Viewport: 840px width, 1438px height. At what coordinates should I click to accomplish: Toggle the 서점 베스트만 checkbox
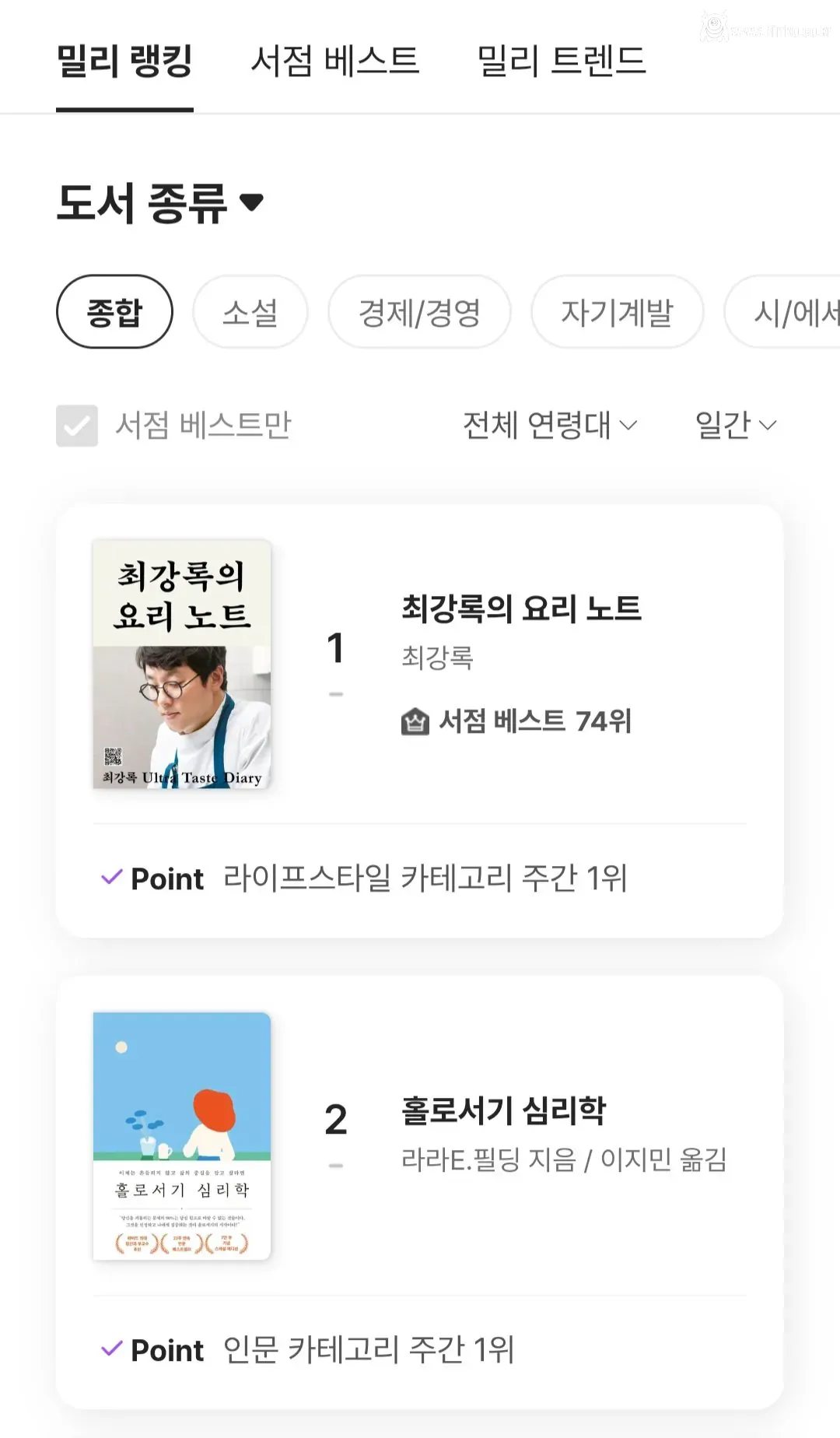pos(76,424)
